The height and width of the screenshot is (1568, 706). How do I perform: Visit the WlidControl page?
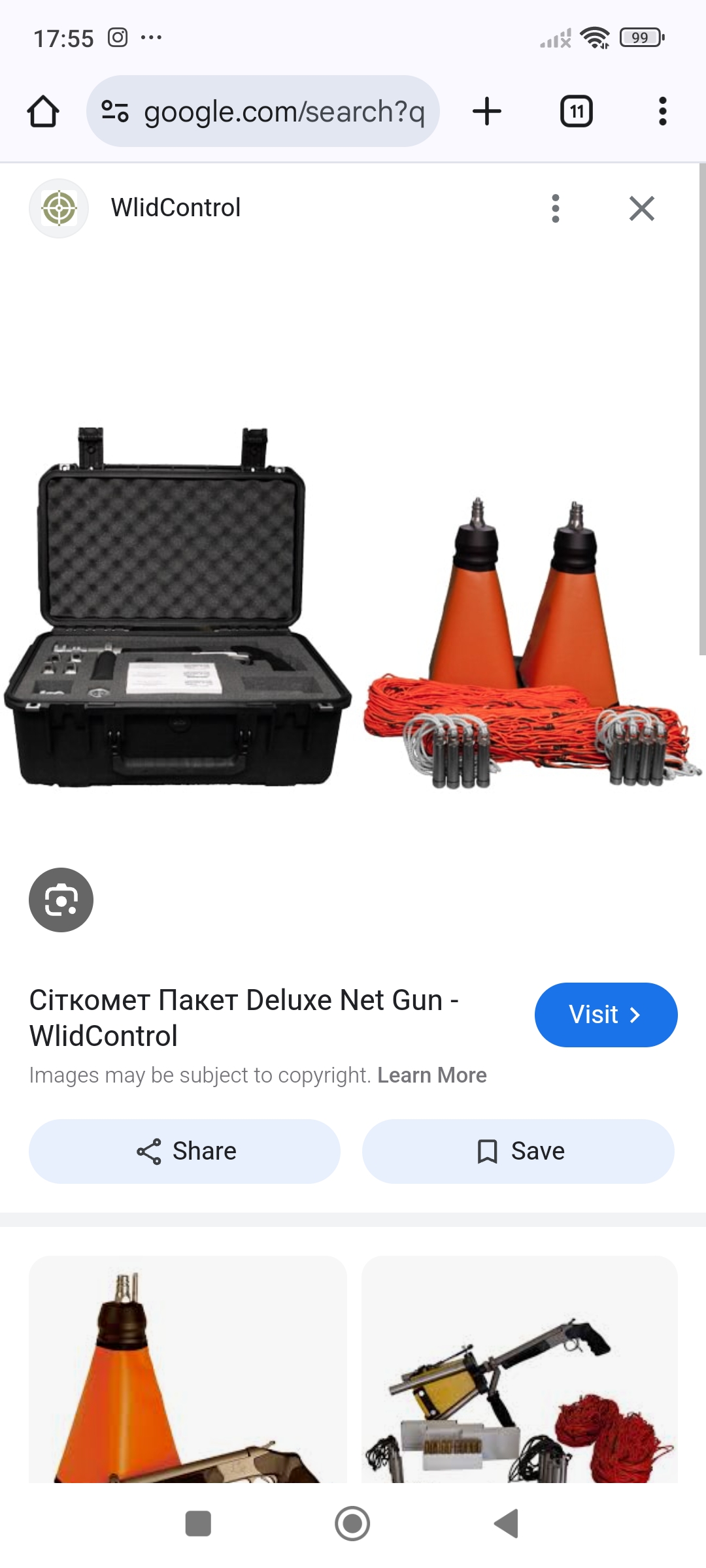point(605,1015)
